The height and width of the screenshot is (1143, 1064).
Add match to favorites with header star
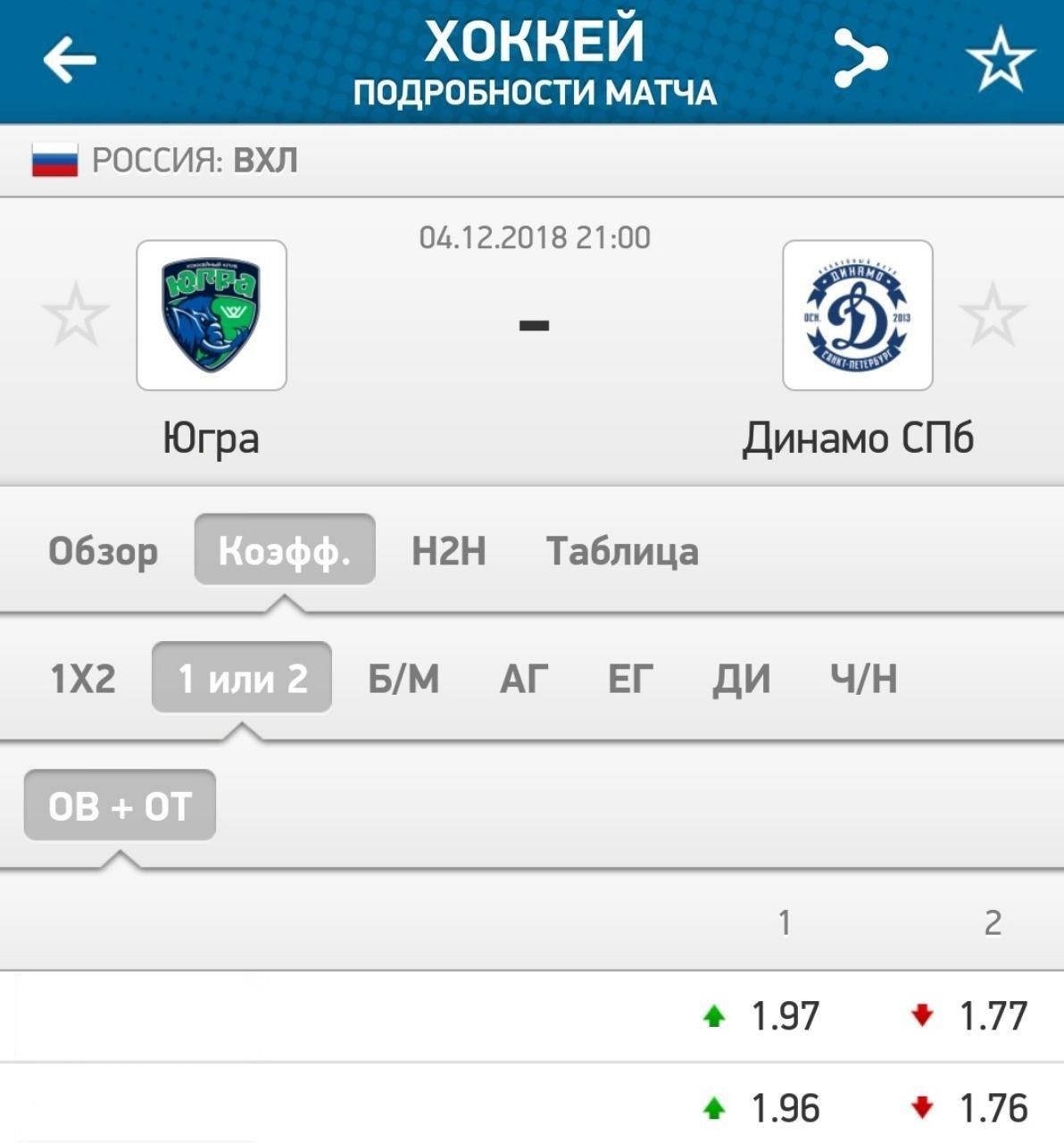click(1000, 59)
